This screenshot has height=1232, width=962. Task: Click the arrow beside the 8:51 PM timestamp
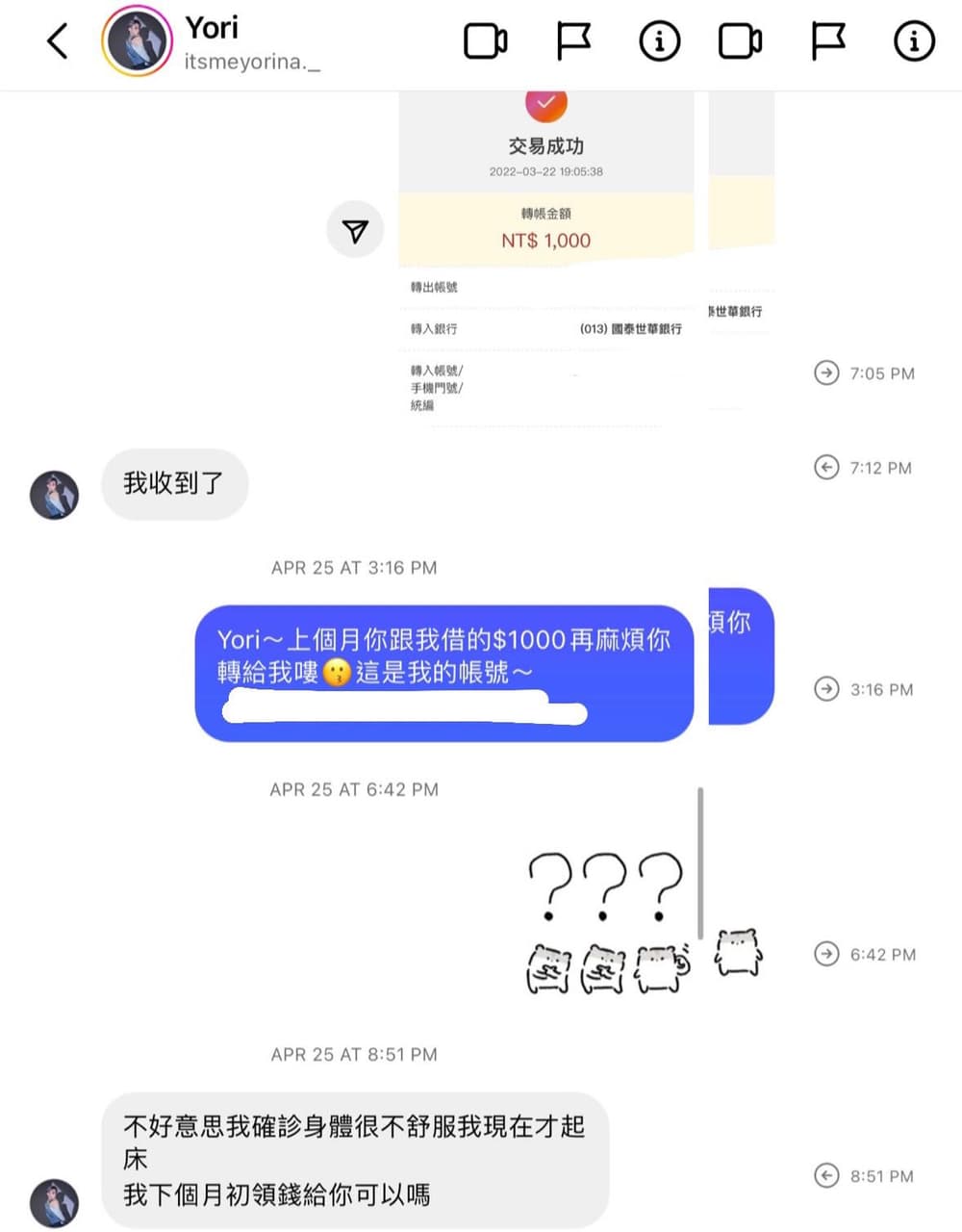826,1175
